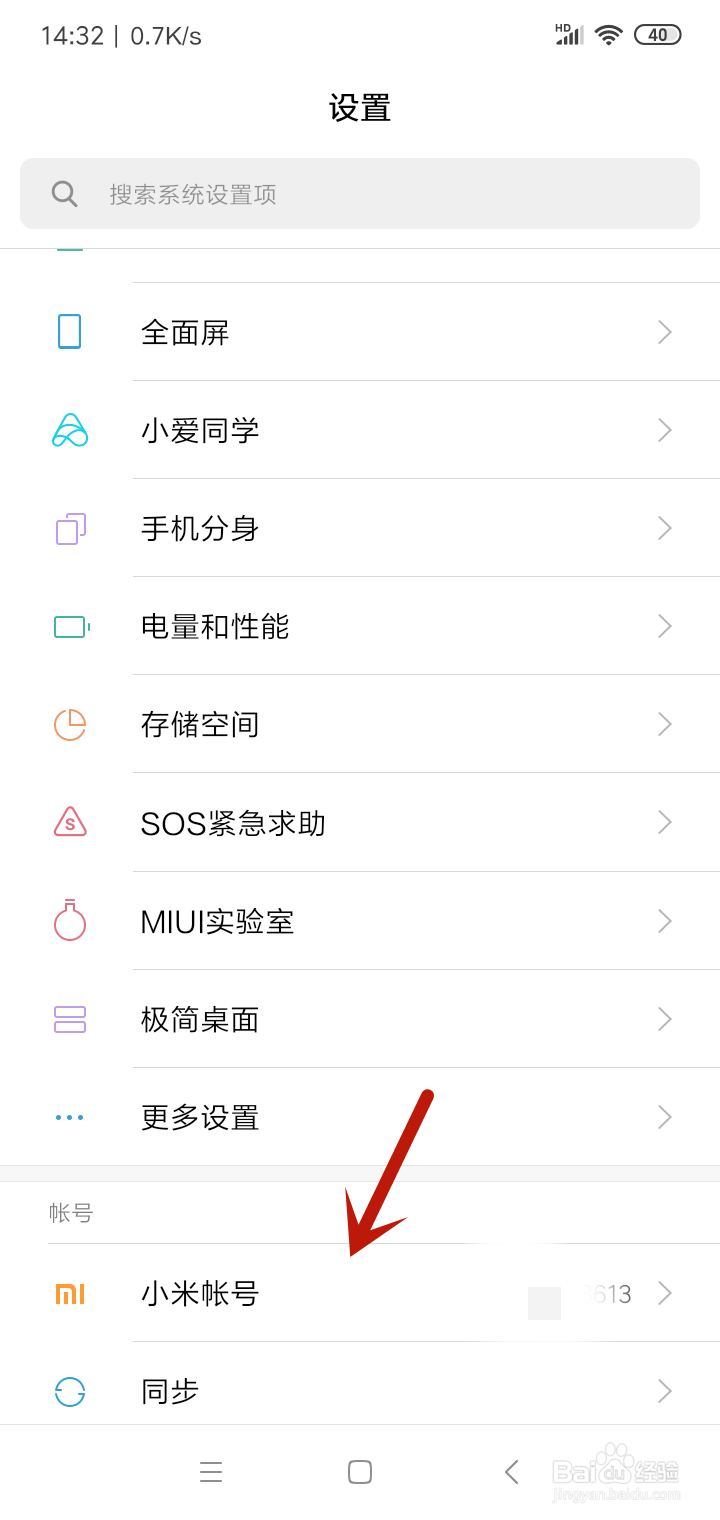The width and height of the screenshot is (720, 1520).
Task: Open recent apps from navigation bar
Action: pyautogui.click(x=211, y=1472)
